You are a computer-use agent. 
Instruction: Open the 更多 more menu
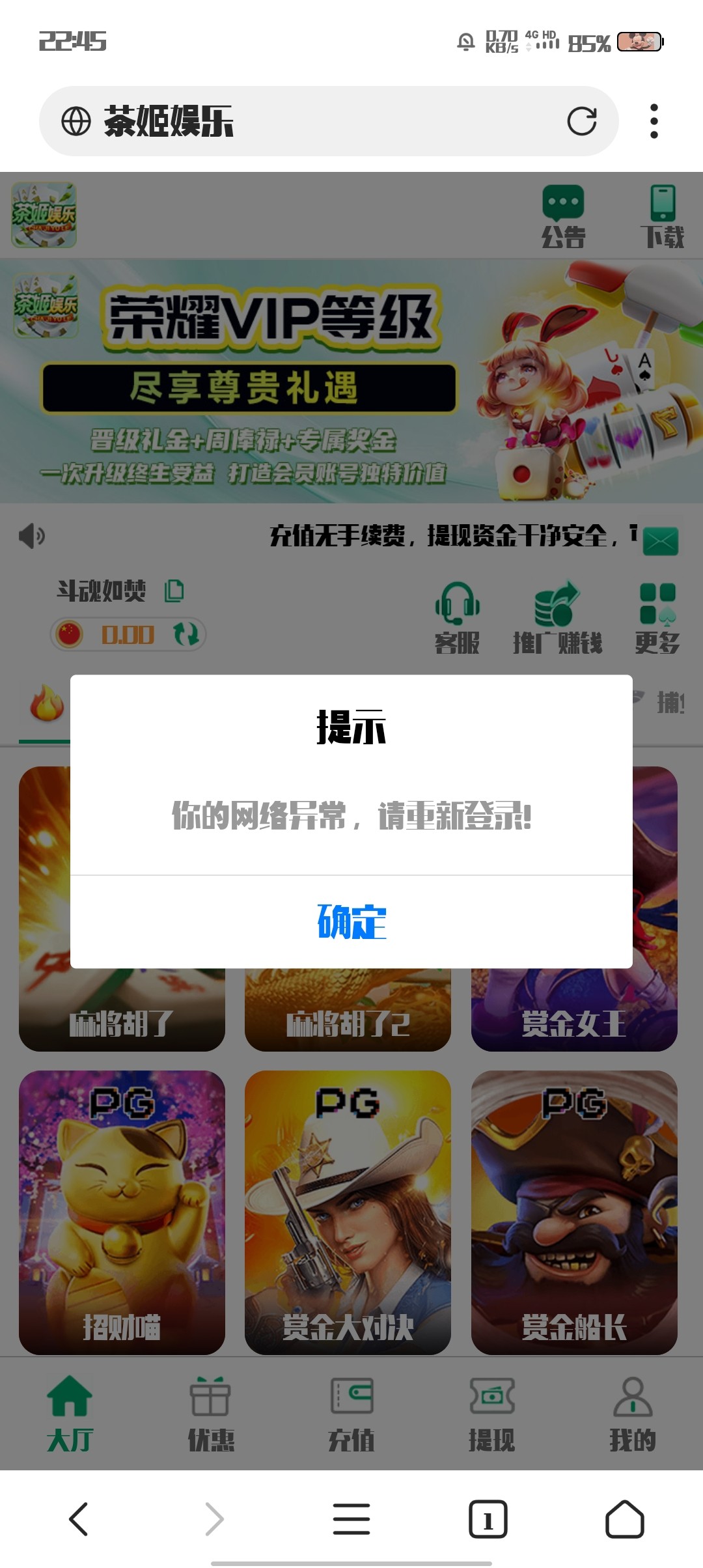(x=657, y=618)
